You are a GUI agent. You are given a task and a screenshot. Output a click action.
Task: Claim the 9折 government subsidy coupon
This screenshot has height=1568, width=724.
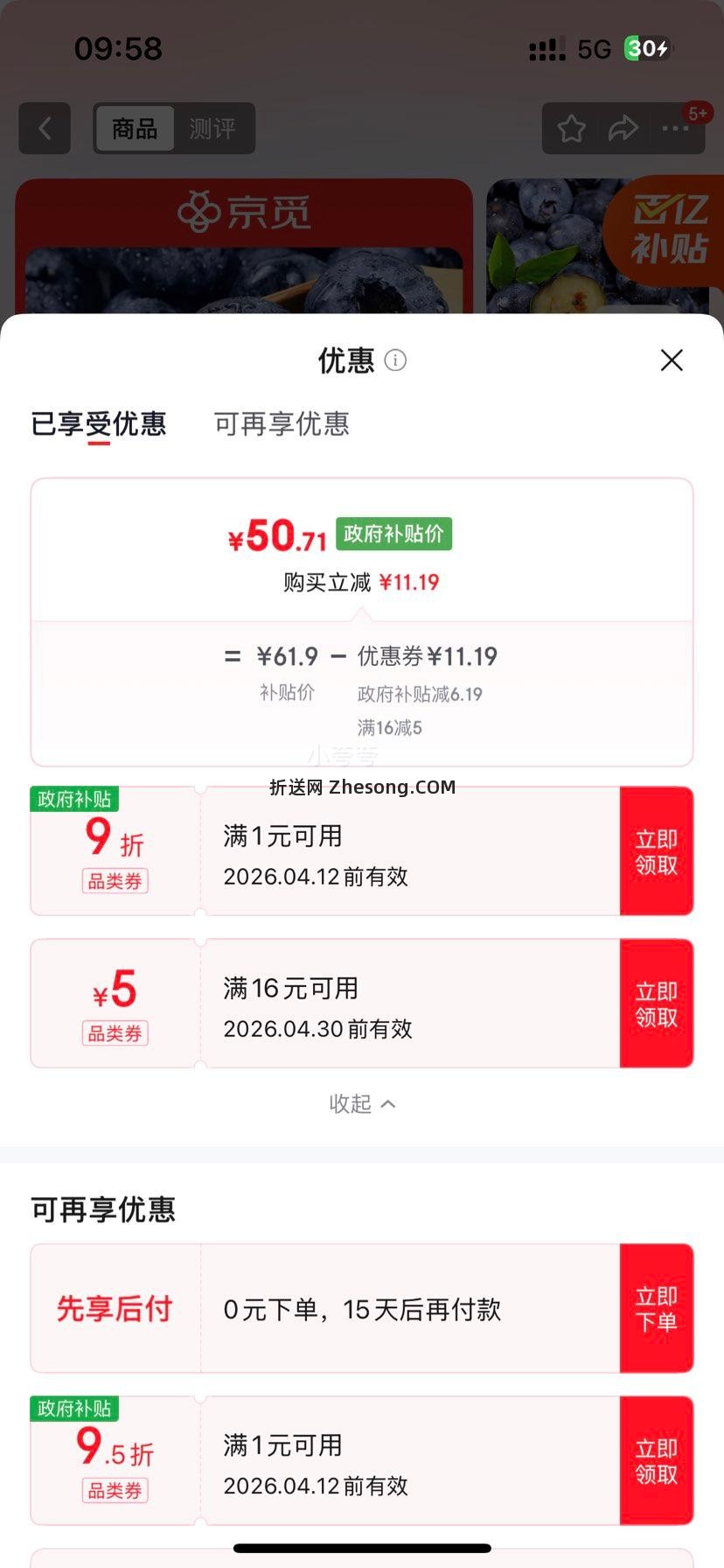pyautogui.click(x=656, y=851)
